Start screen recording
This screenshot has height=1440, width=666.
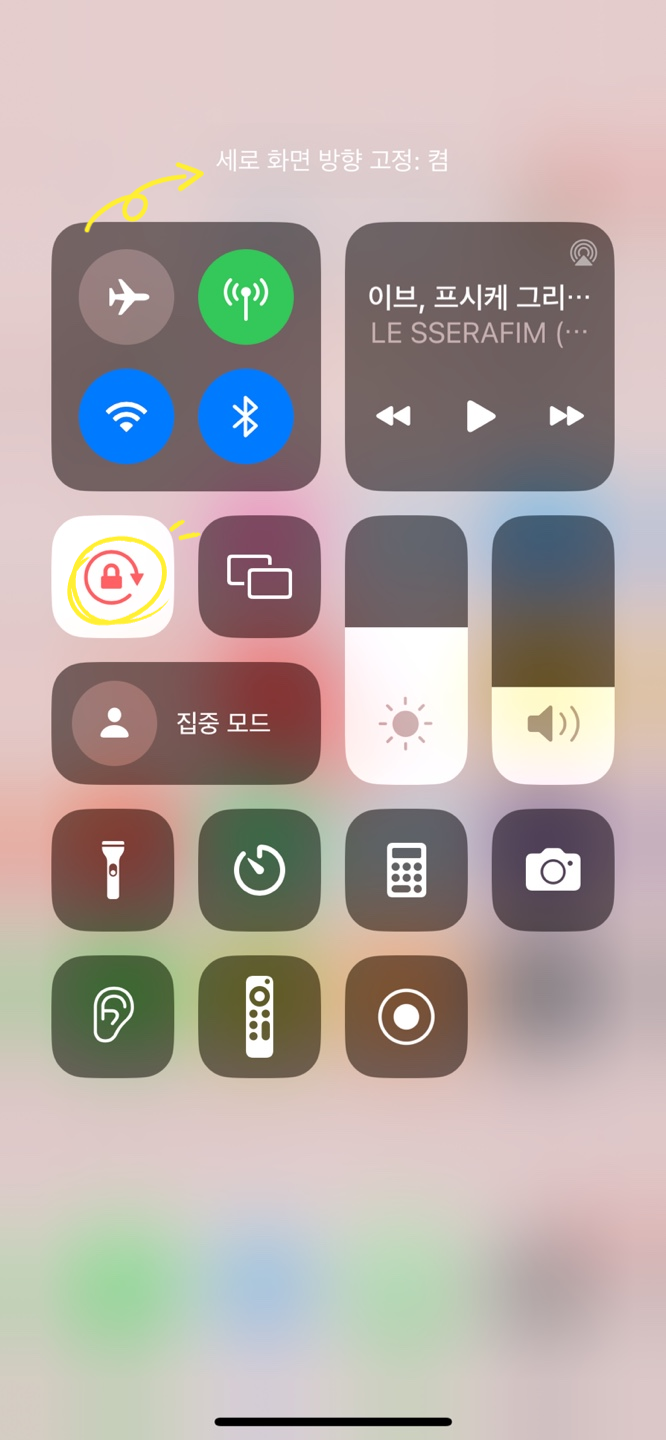pyautogui.click(x=406, y=1017)
